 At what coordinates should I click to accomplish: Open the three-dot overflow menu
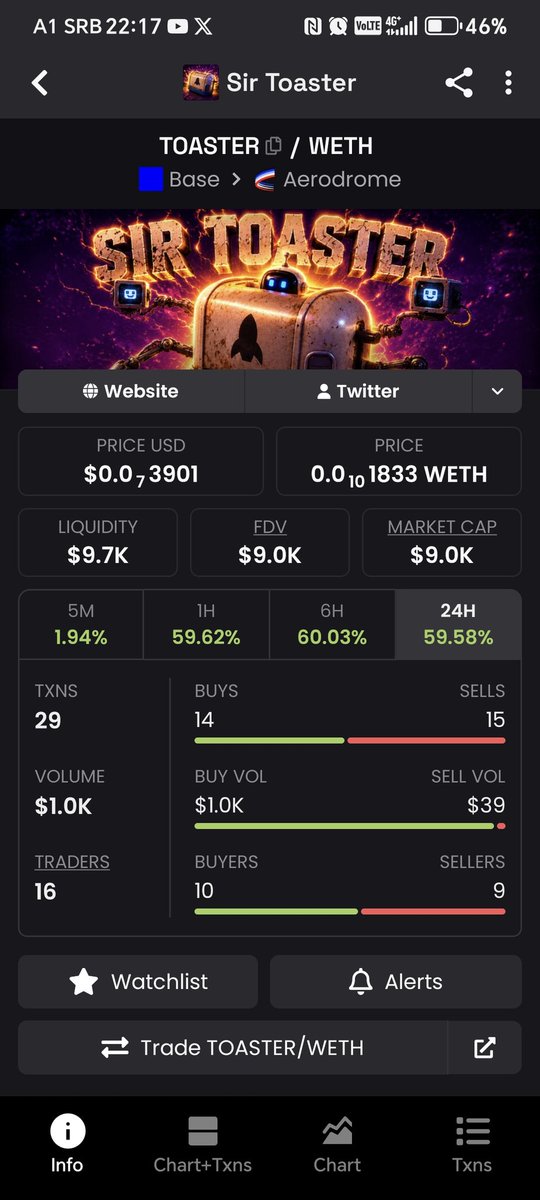[x=508, y=83]
